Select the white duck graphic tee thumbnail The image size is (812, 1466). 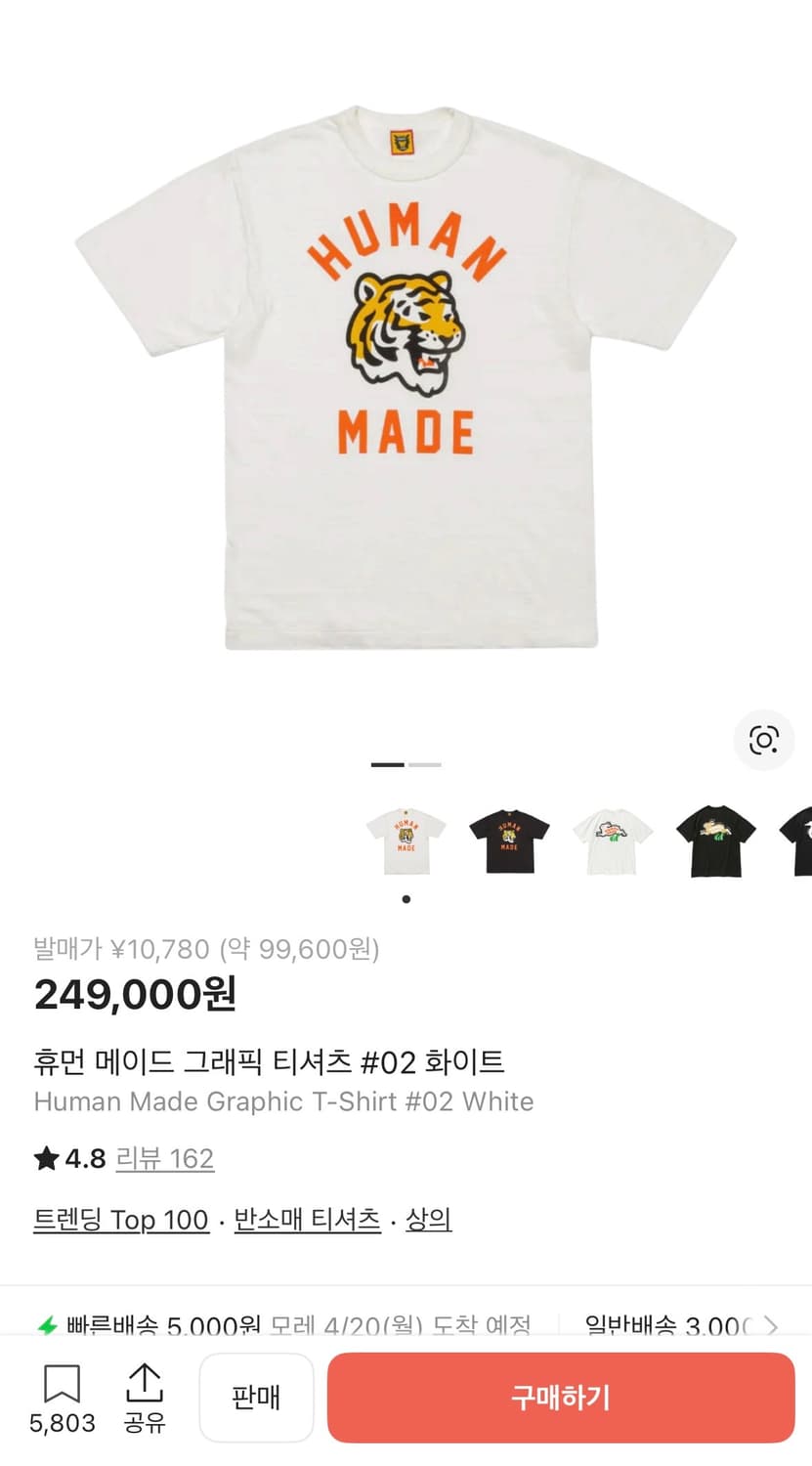tap(612, 841)
